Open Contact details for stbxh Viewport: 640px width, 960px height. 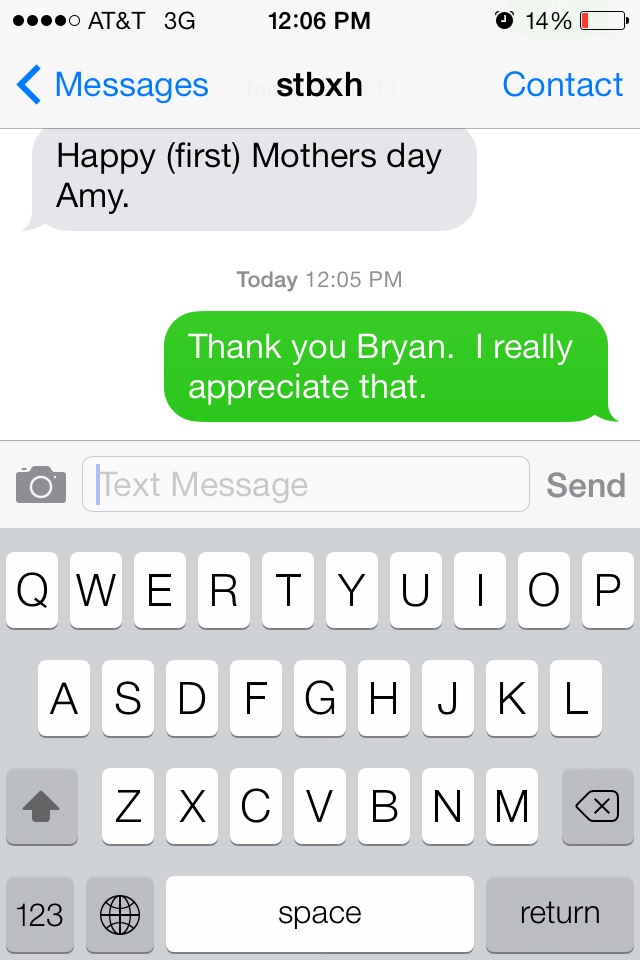[562, 86]
